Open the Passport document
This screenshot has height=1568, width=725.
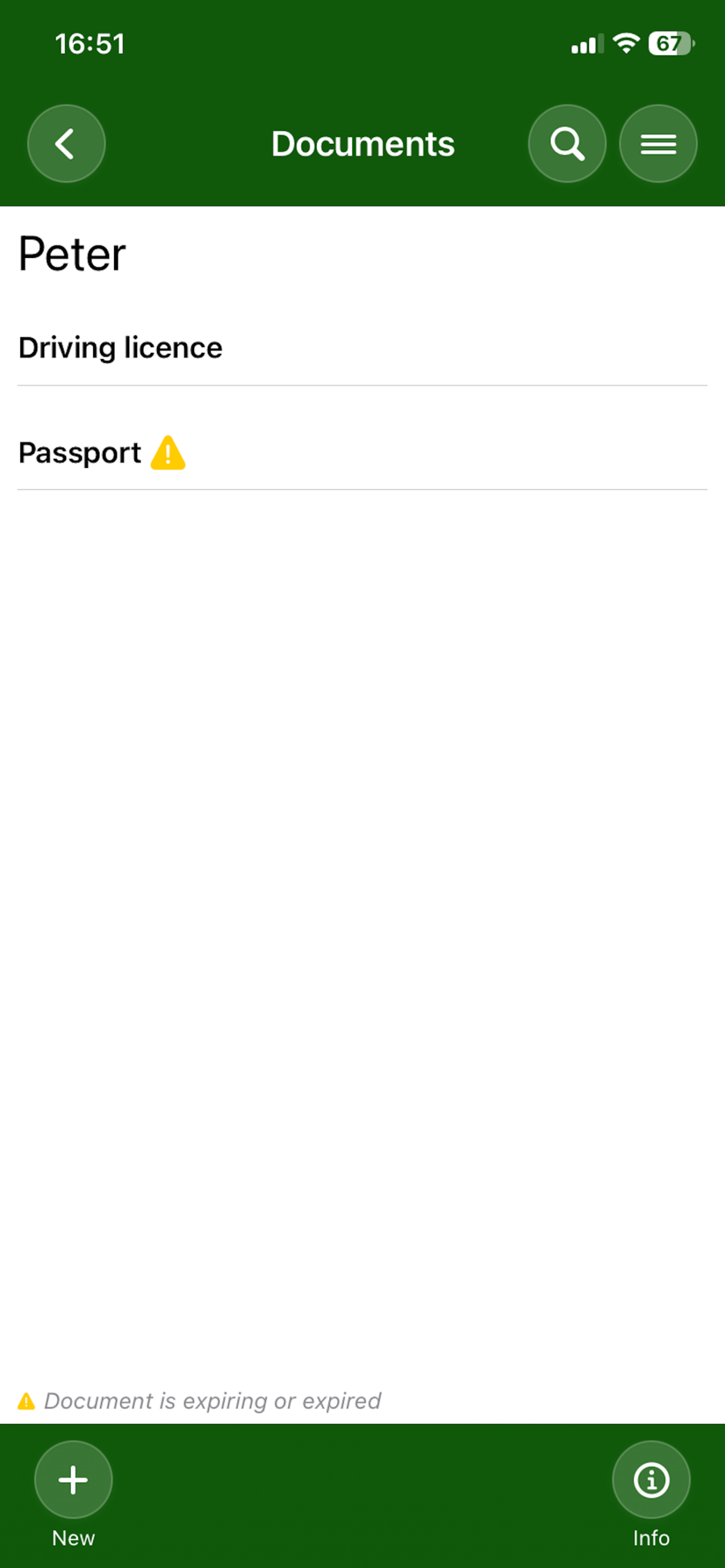[80, 453]
